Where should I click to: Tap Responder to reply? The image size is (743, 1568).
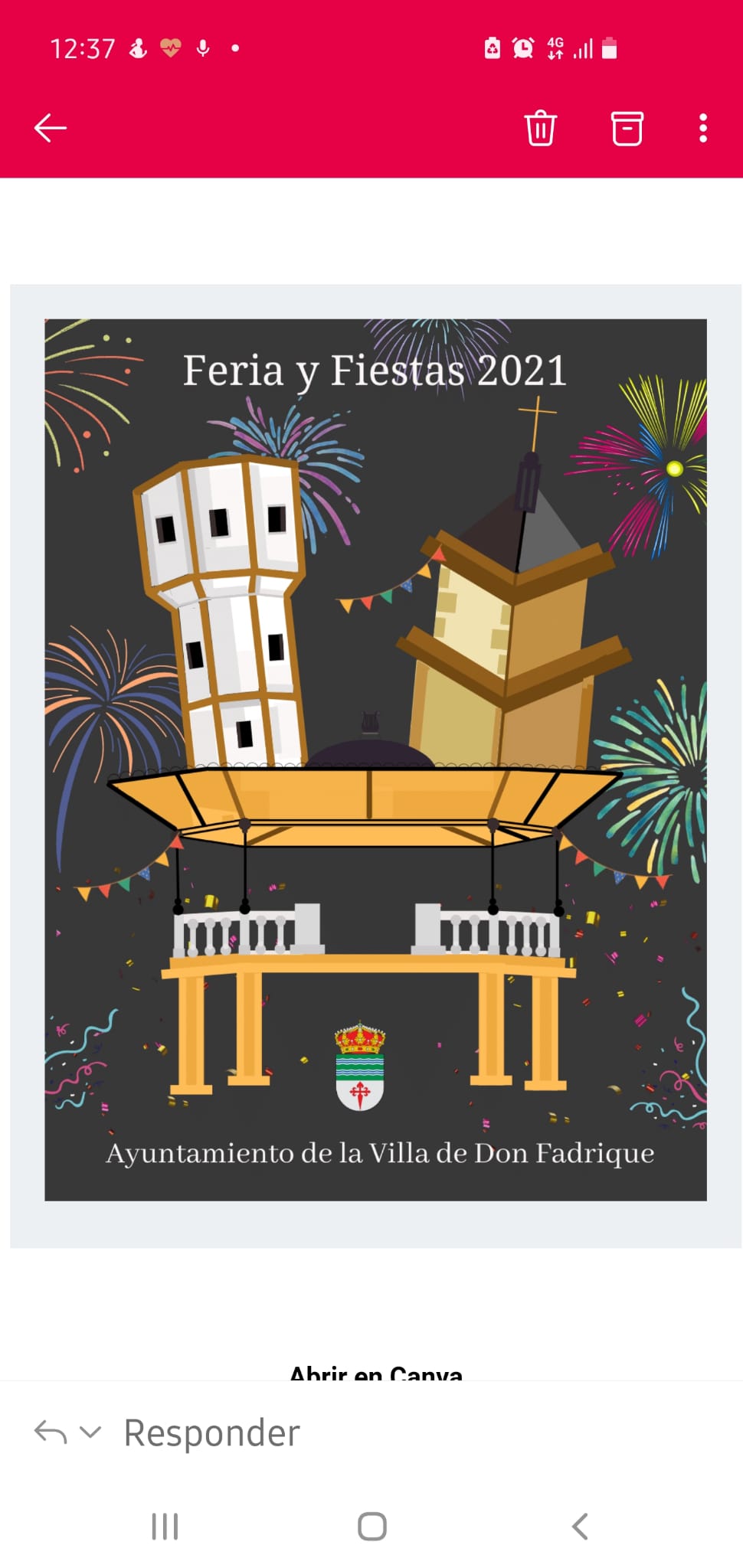pyautogui.click(x=211, y=1433)
